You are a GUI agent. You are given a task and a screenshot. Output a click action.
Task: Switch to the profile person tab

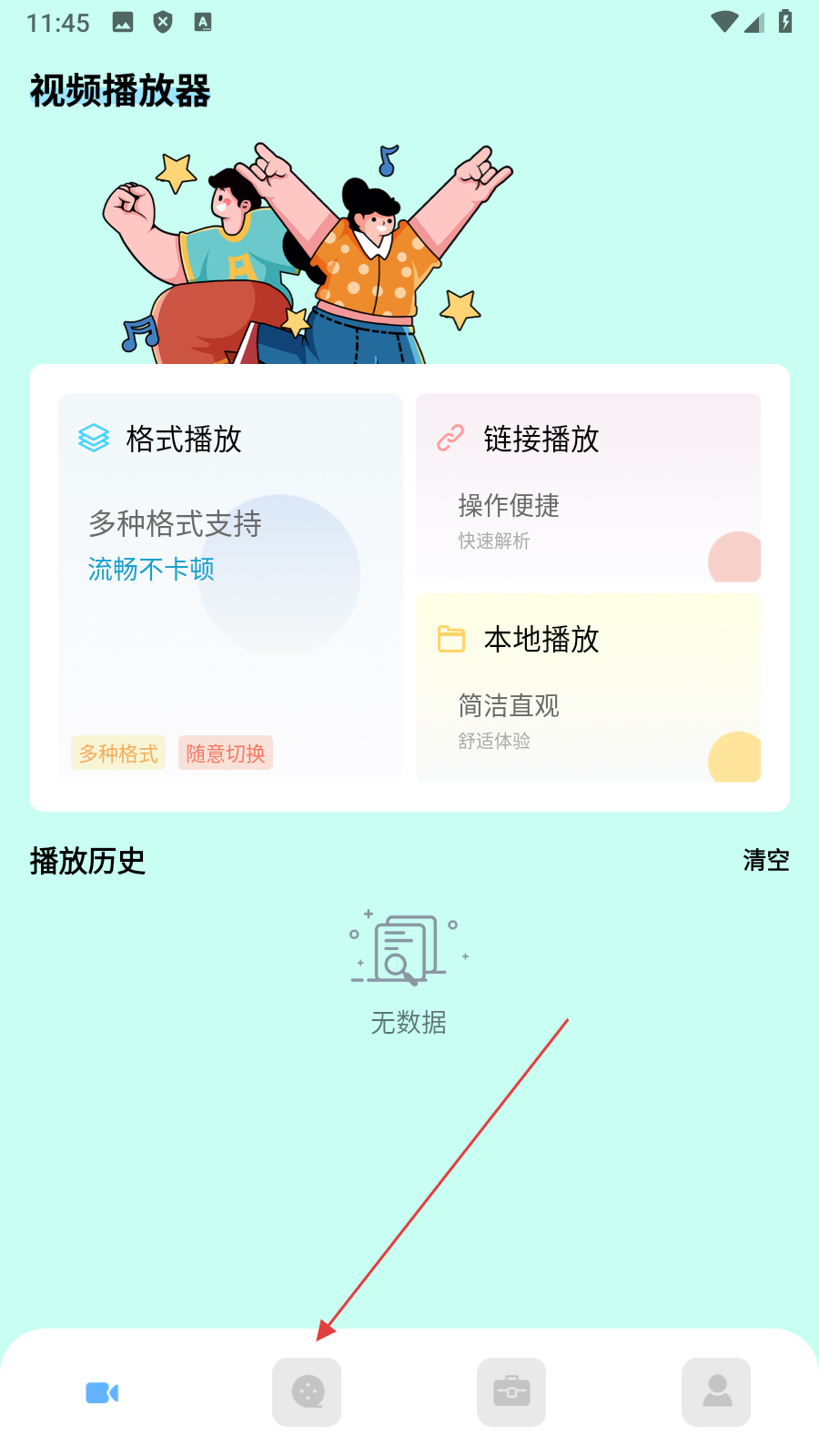click(716, 1392)
